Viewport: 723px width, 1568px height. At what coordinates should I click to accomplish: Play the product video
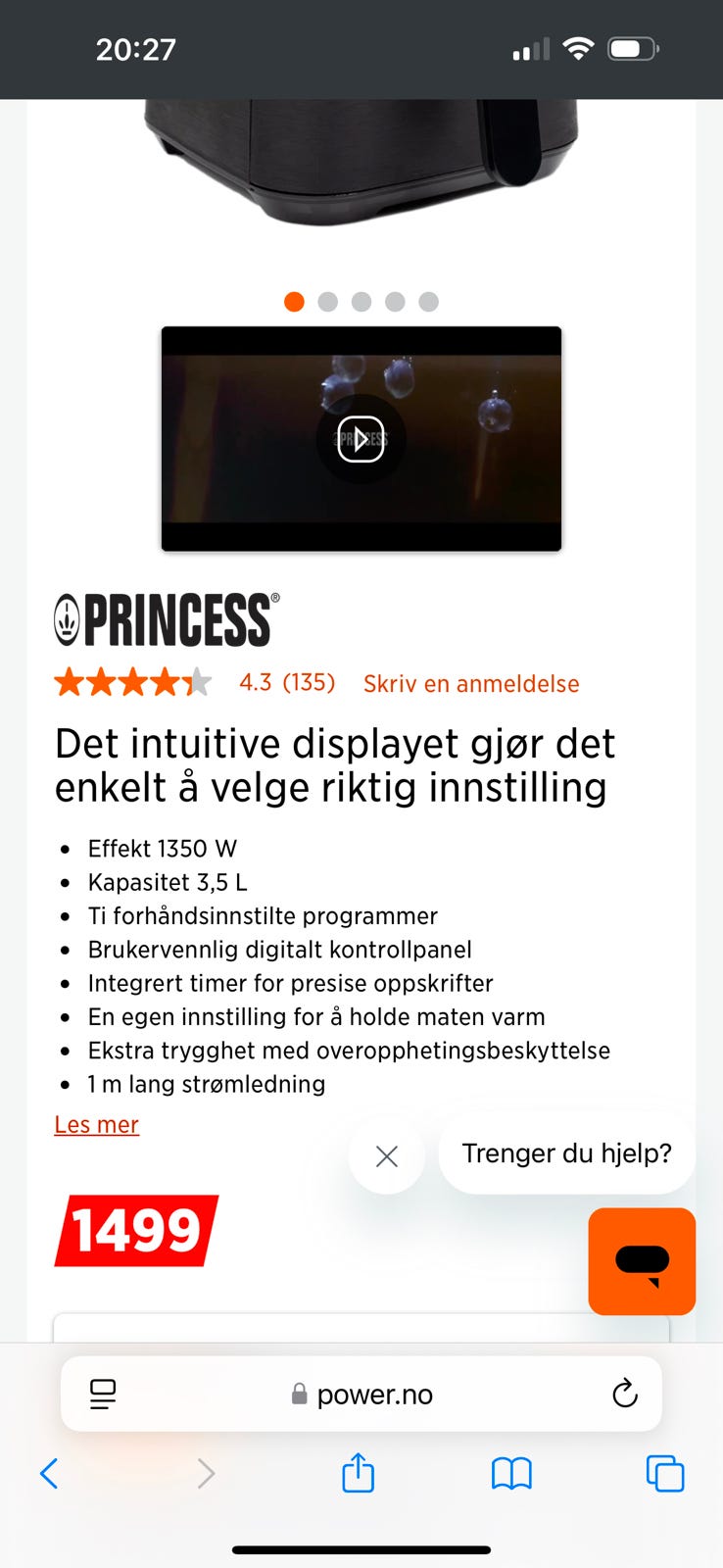click(x=361, y=439)
